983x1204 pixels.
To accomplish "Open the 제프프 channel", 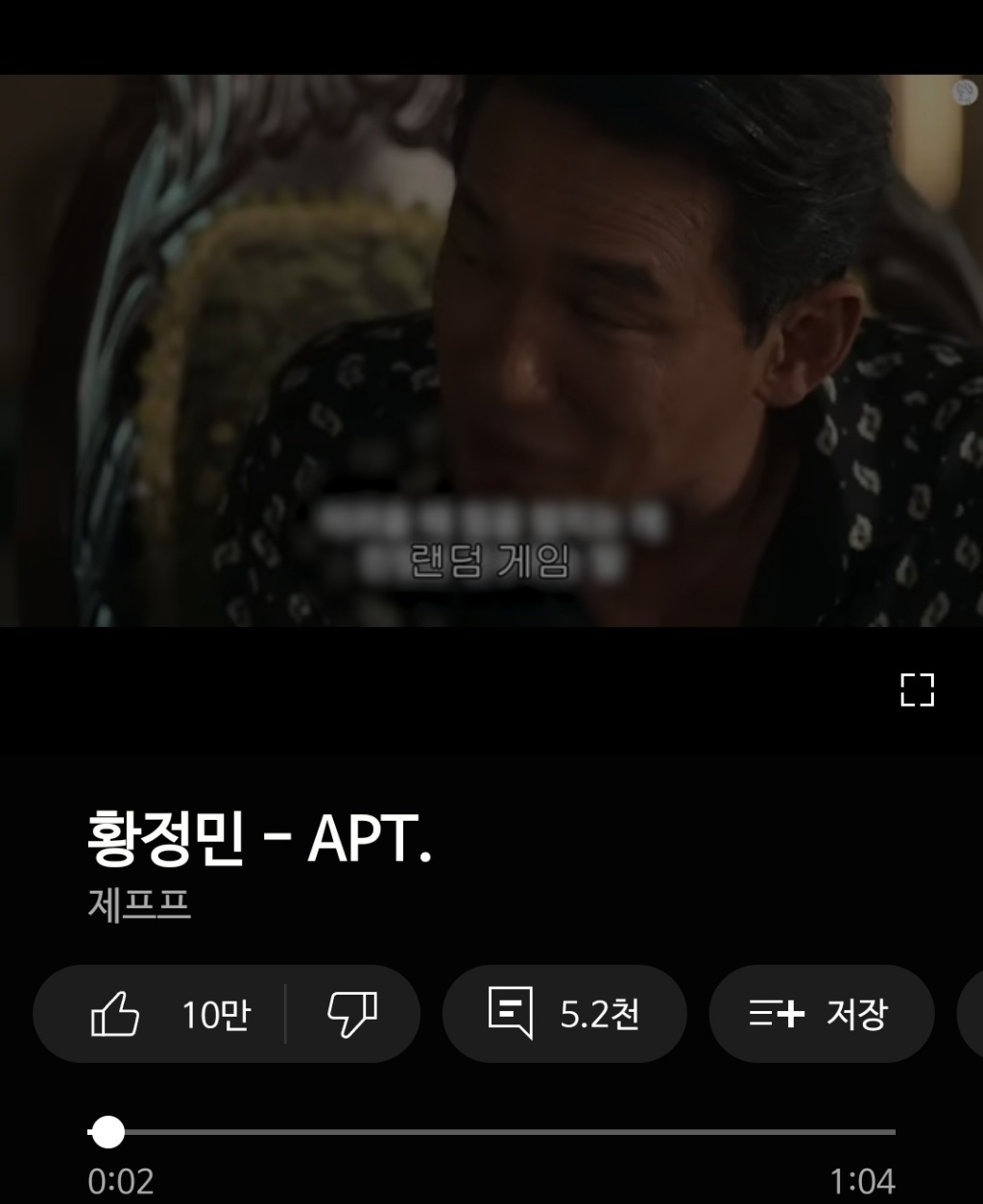I will (x=139, y=904).
